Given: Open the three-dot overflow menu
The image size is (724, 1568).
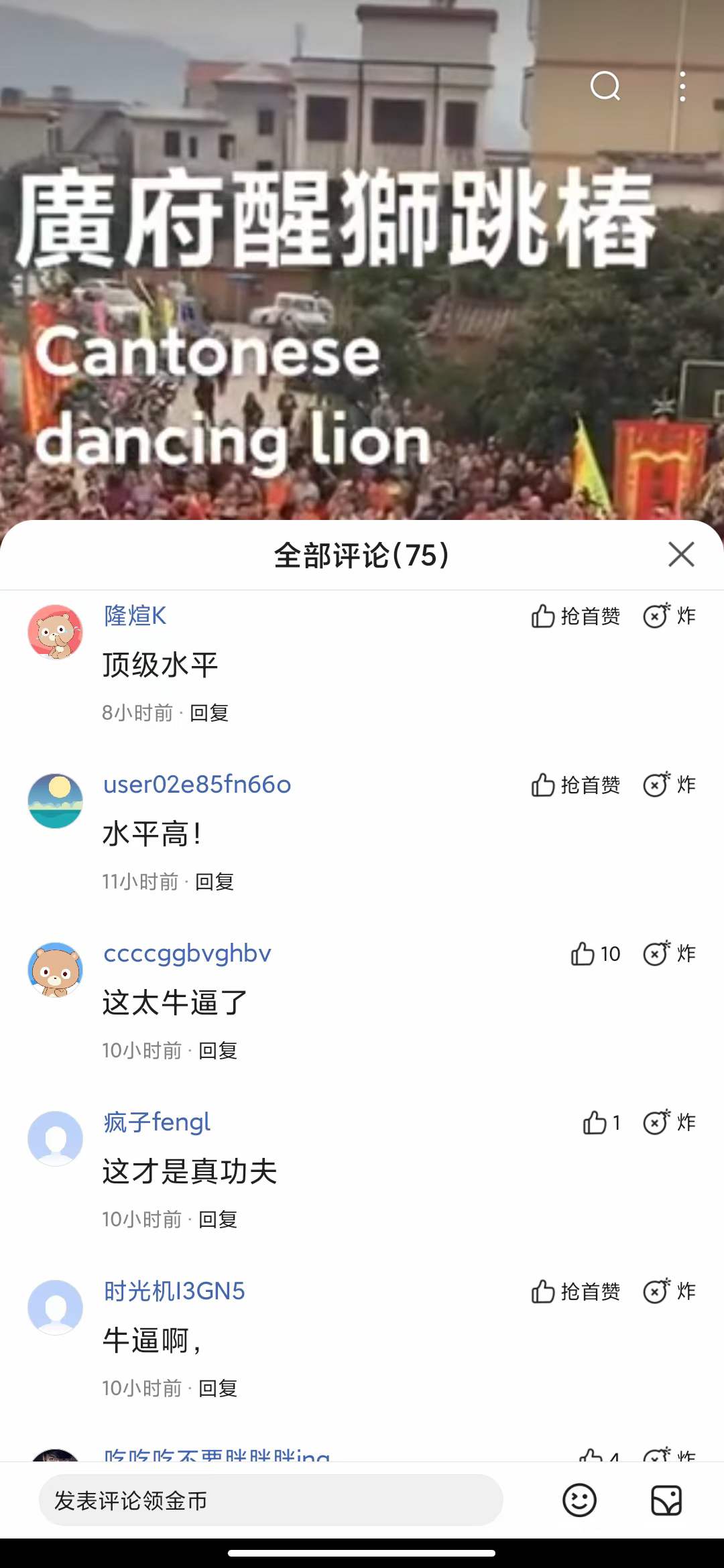Looking at the screenshot, I should [x=682, y=86].
